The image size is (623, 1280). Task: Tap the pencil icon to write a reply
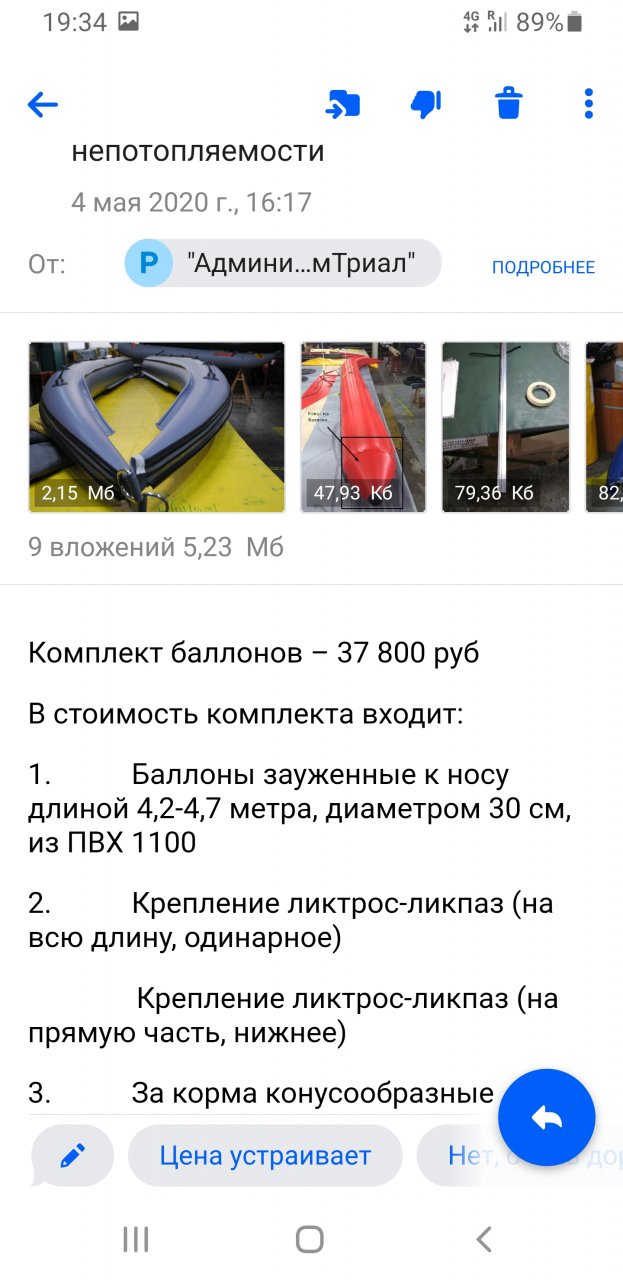pyautogui.click(x=72, y=1156)
